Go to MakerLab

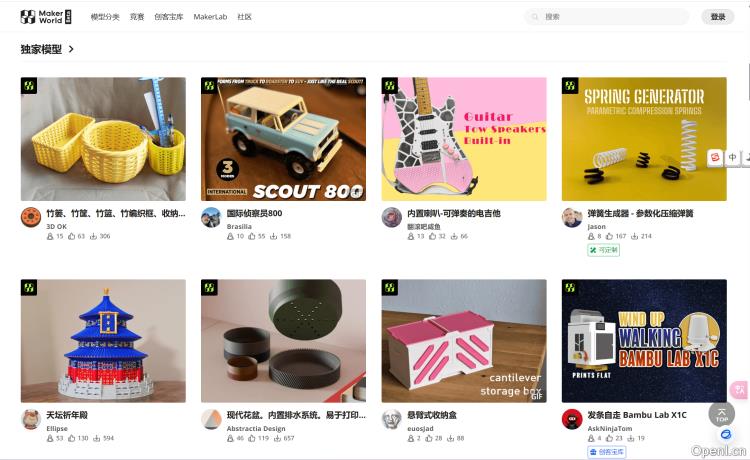click(210, 17)
